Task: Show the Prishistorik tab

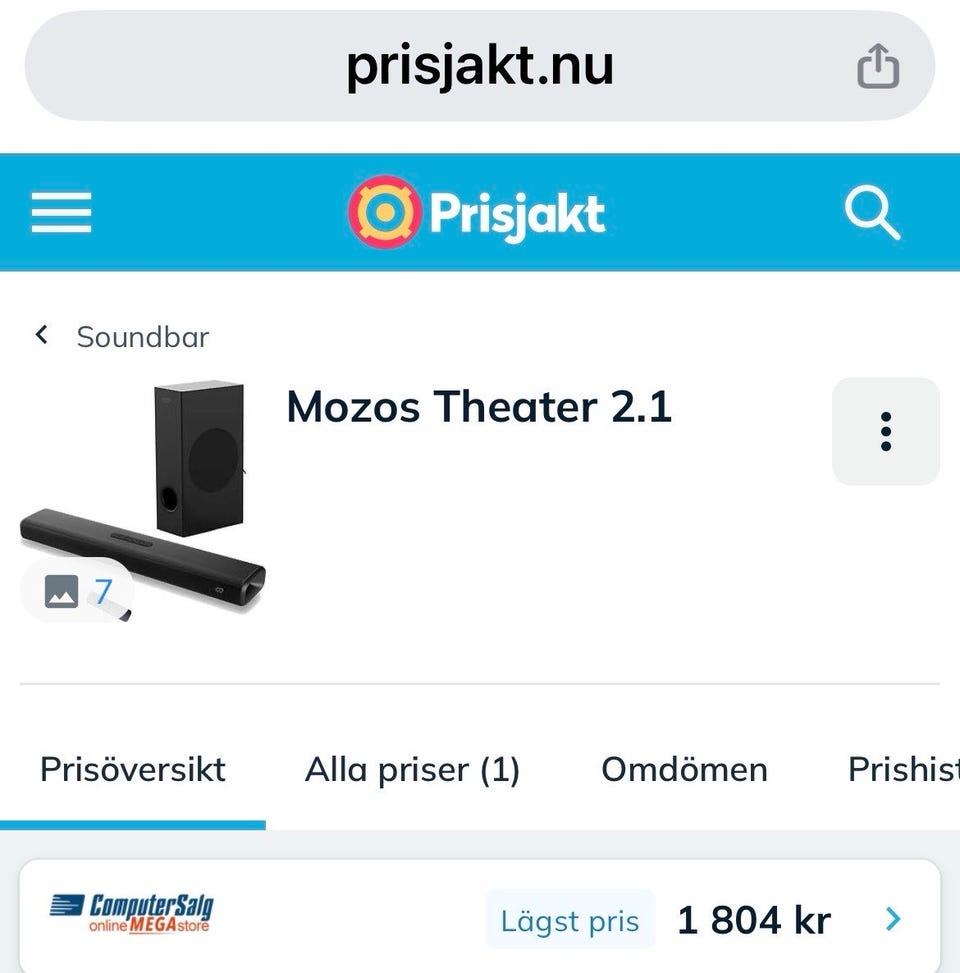Action: tap(902, 769)
